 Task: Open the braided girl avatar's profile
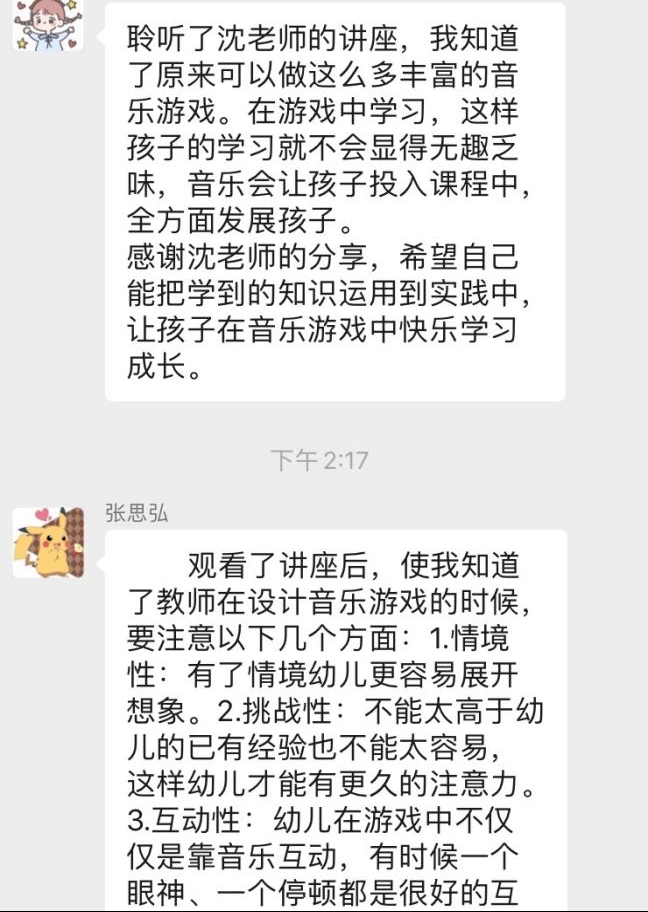[x=47, y=22]
